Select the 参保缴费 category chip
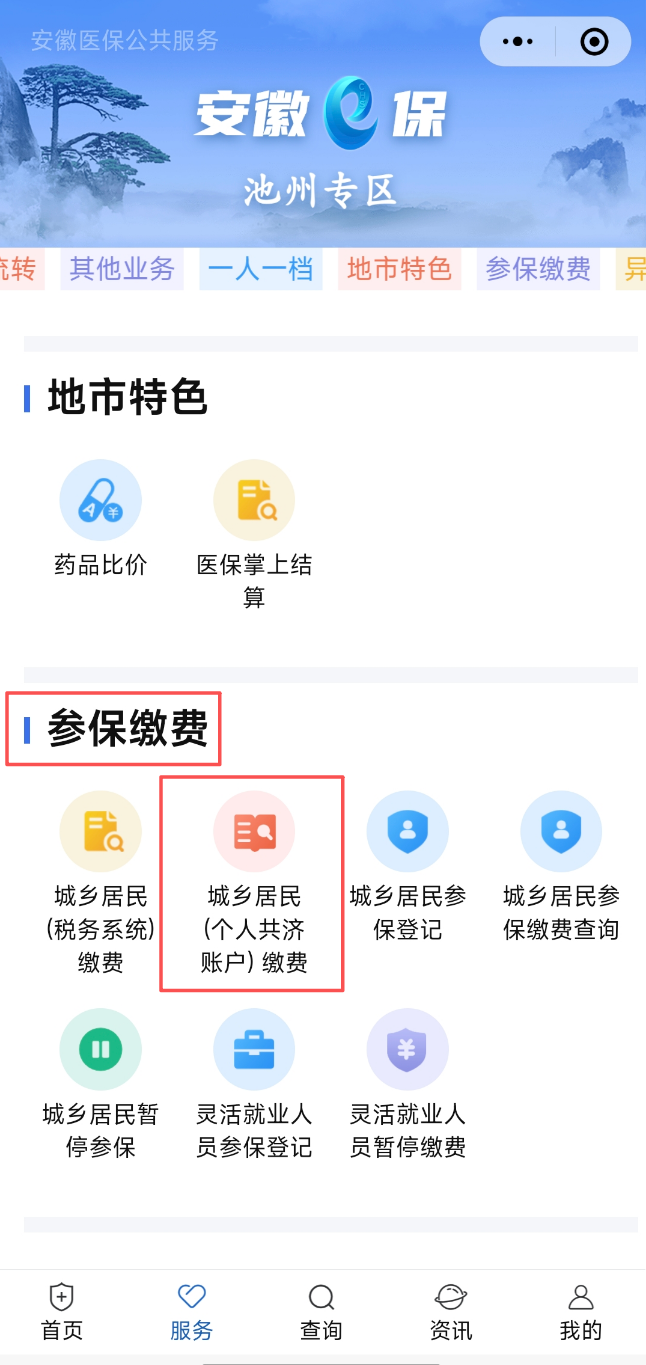Image resolution: width=646 pixels, height=1365 pixels. coord(538,269)
